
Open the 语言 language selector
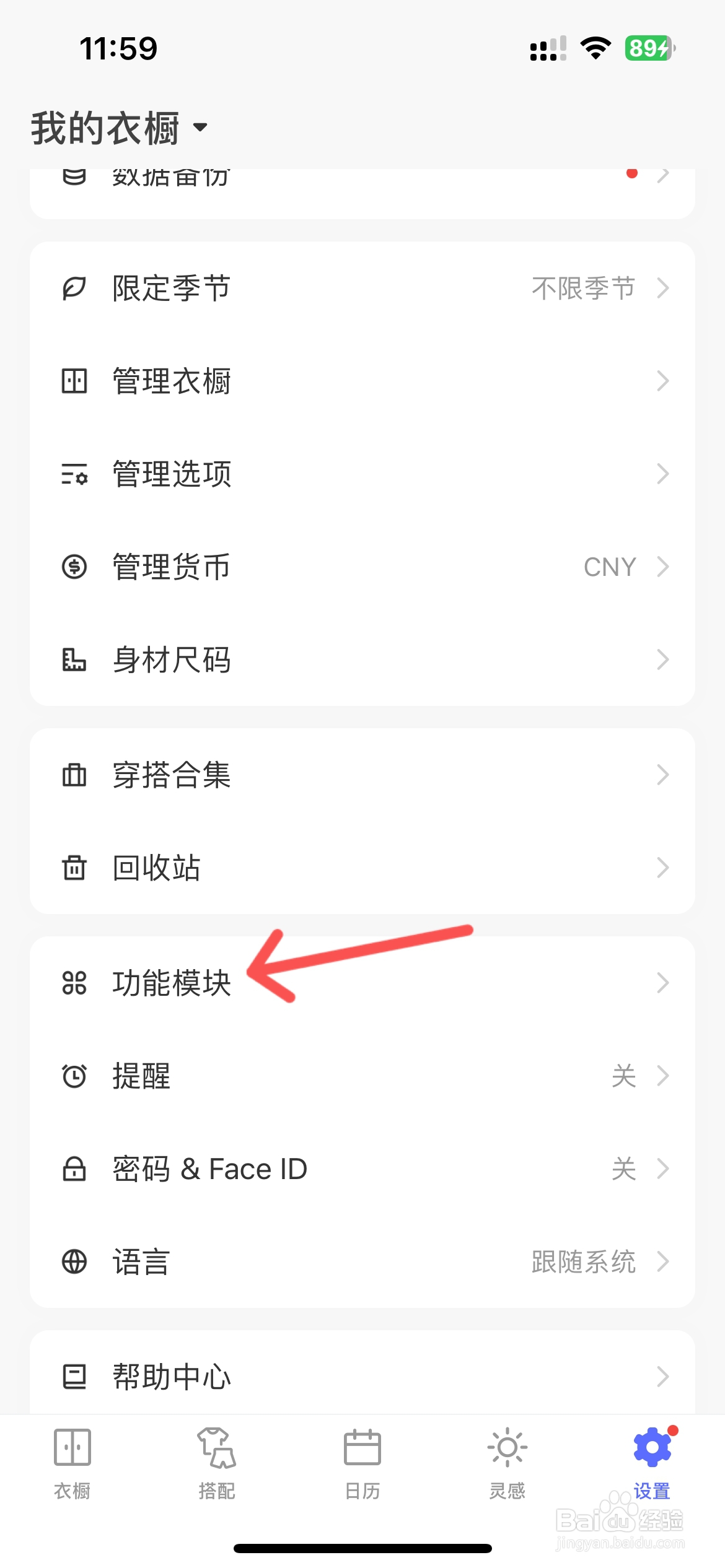pyautogui.click(x=362, y=1261)
